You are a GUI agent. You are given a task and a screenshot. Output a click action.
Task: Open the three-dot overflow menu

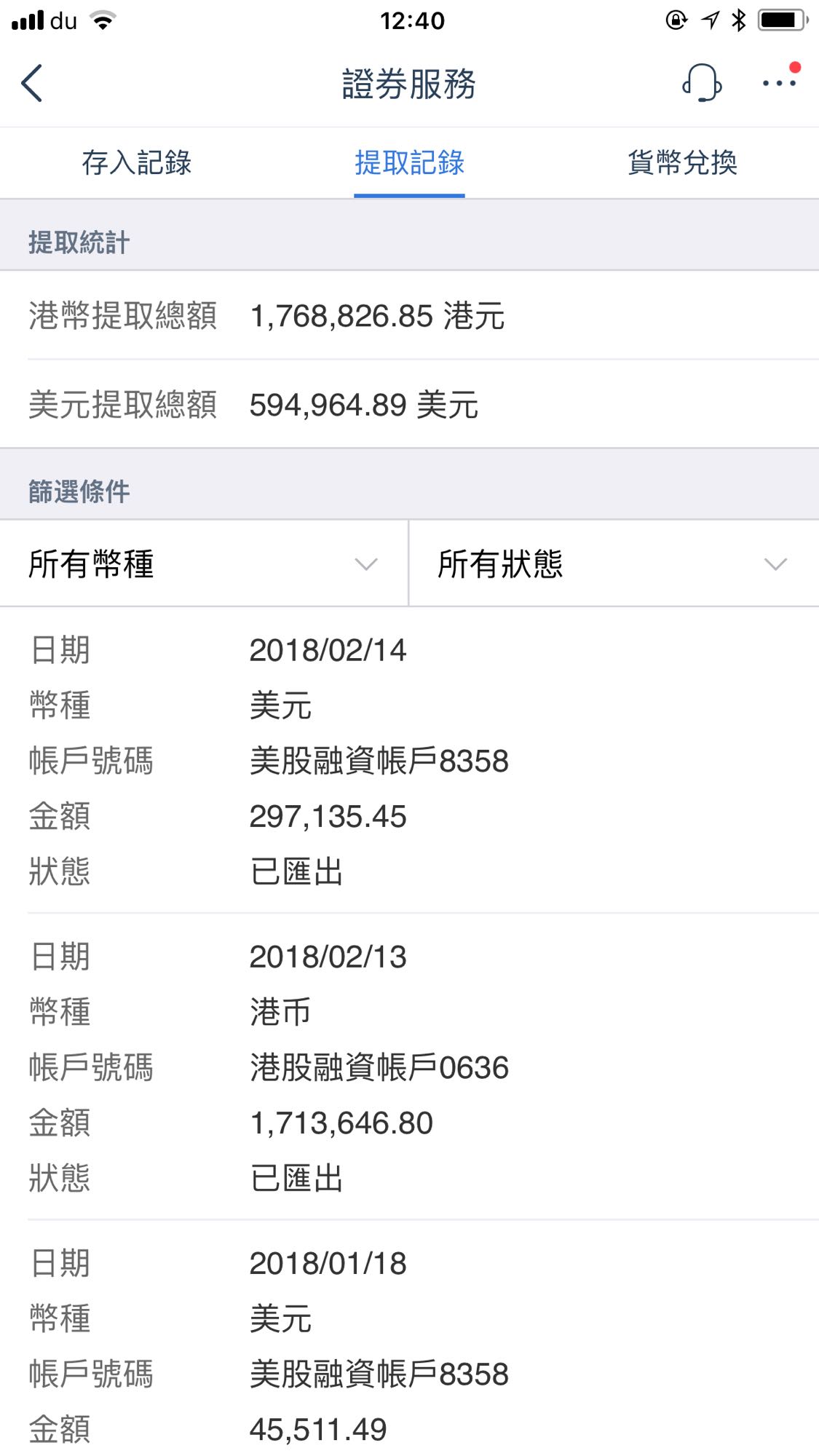tap(779, 83)
